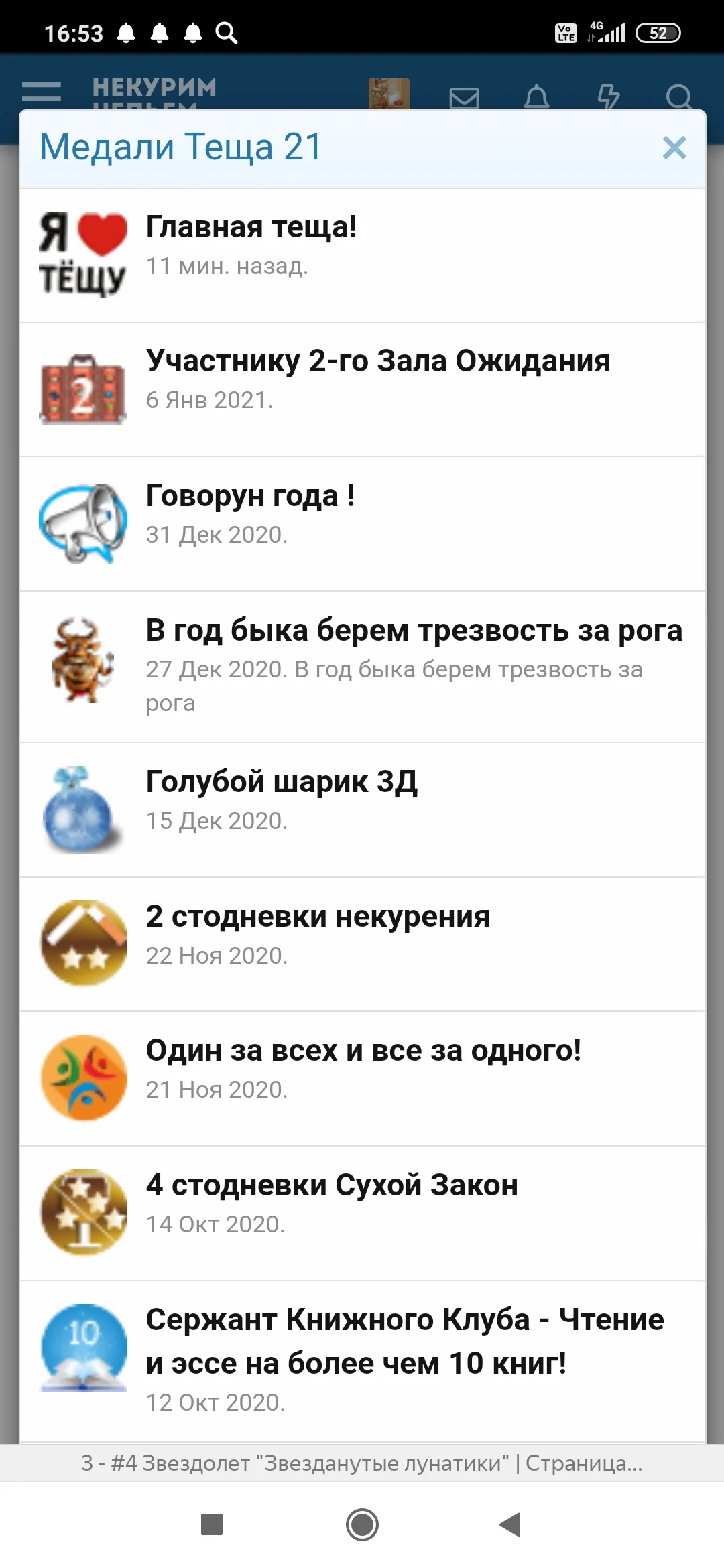This screenshot has height=1568, width=724.
Task: Tap the megaphone 'Говорун года' medal icon
Action: (82, 521)
